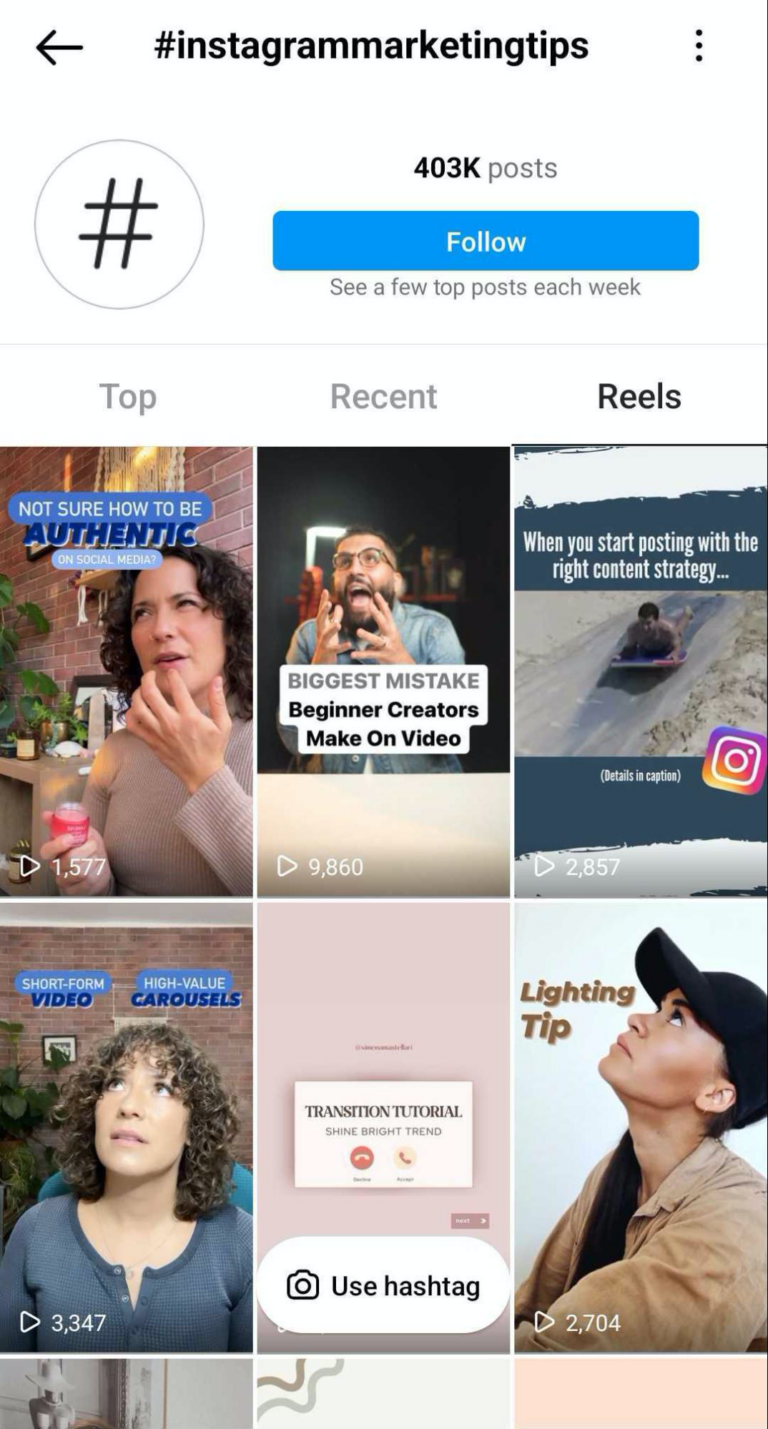Click the back arrow to leave the hashtag page

(60, 45)
